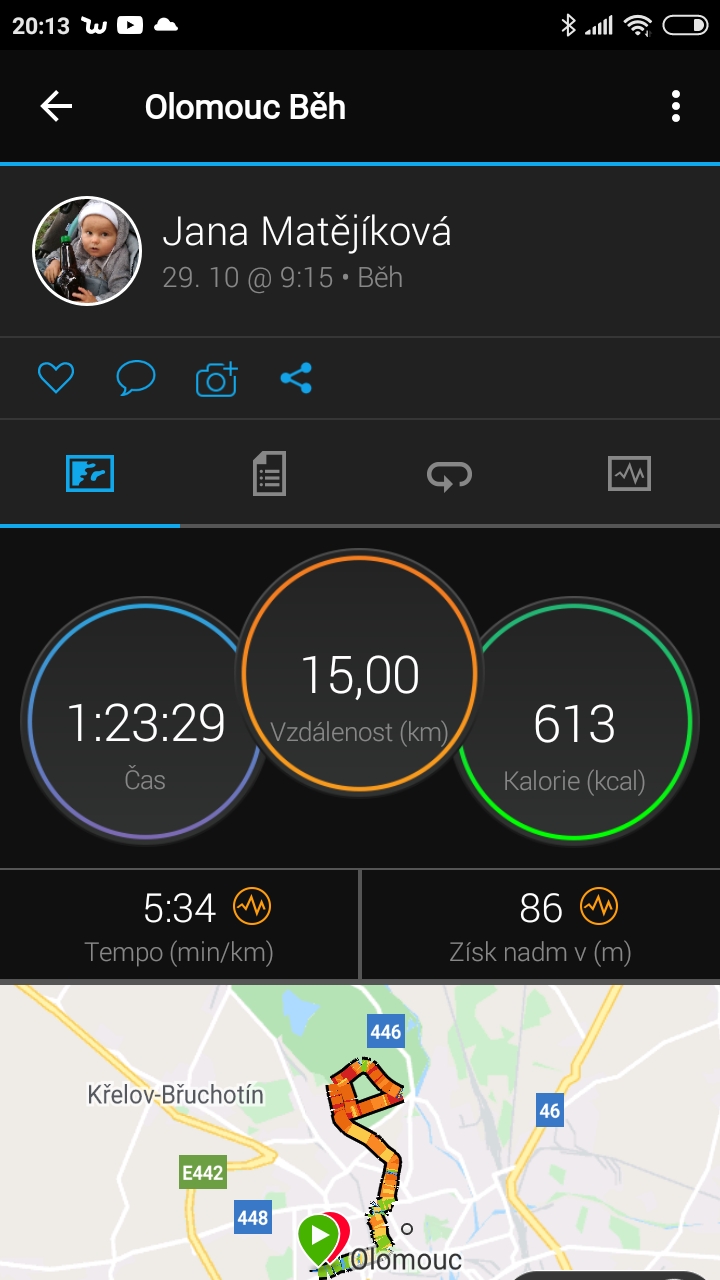Go back using the arrow

[x=56, y=106]
